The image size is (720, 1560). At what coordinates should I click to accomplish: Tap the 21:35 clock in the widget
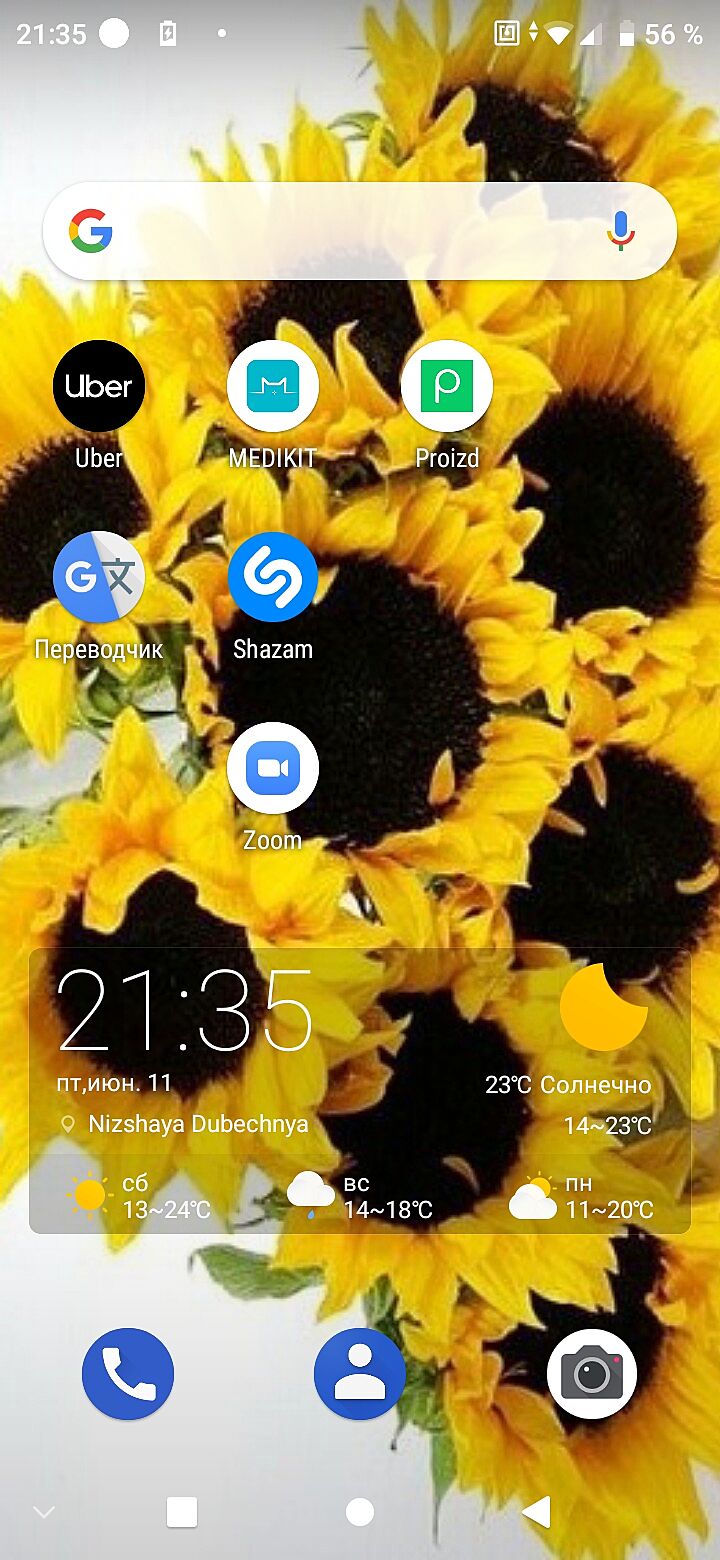(x=185, y=1010)
